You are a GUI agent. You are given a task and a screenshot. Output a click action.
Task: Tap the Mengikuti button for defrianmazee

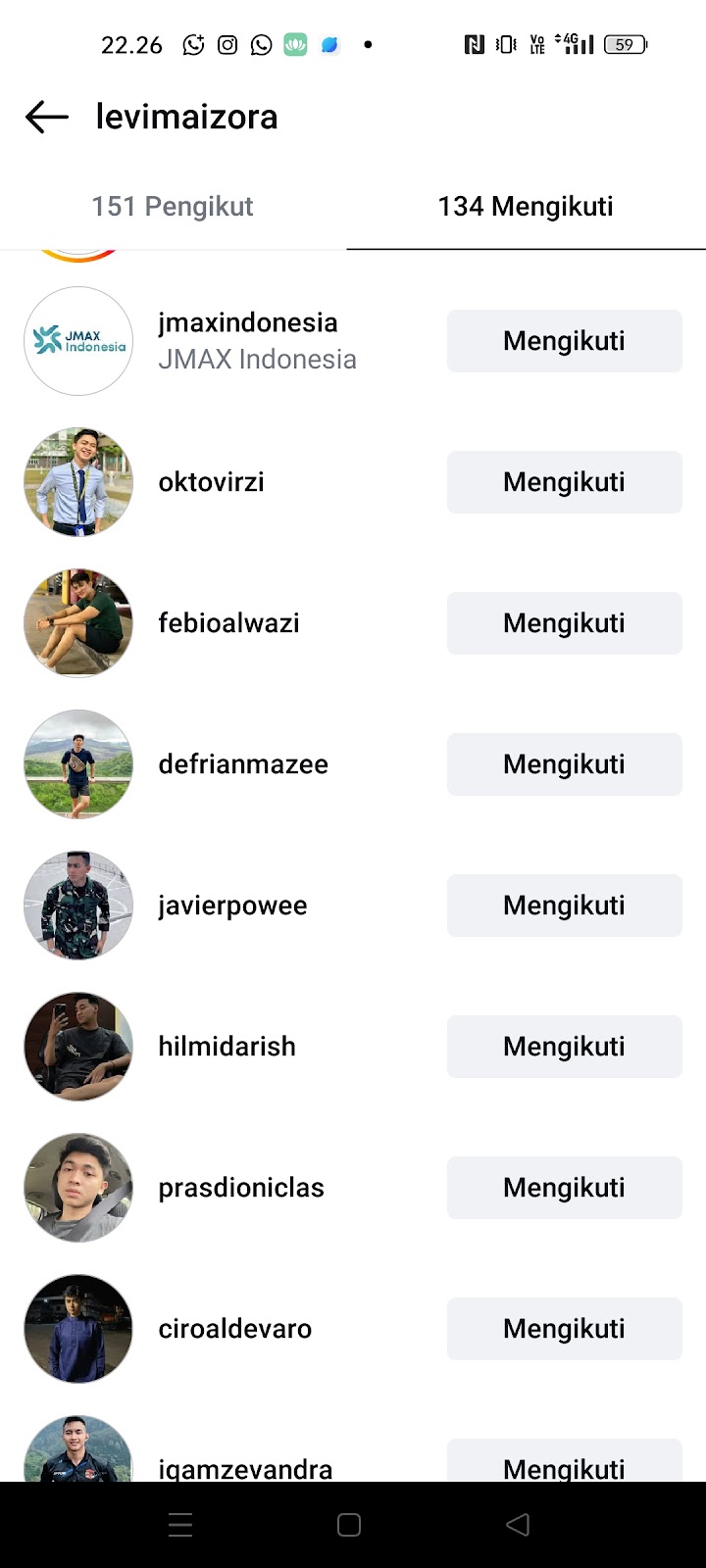564,764
